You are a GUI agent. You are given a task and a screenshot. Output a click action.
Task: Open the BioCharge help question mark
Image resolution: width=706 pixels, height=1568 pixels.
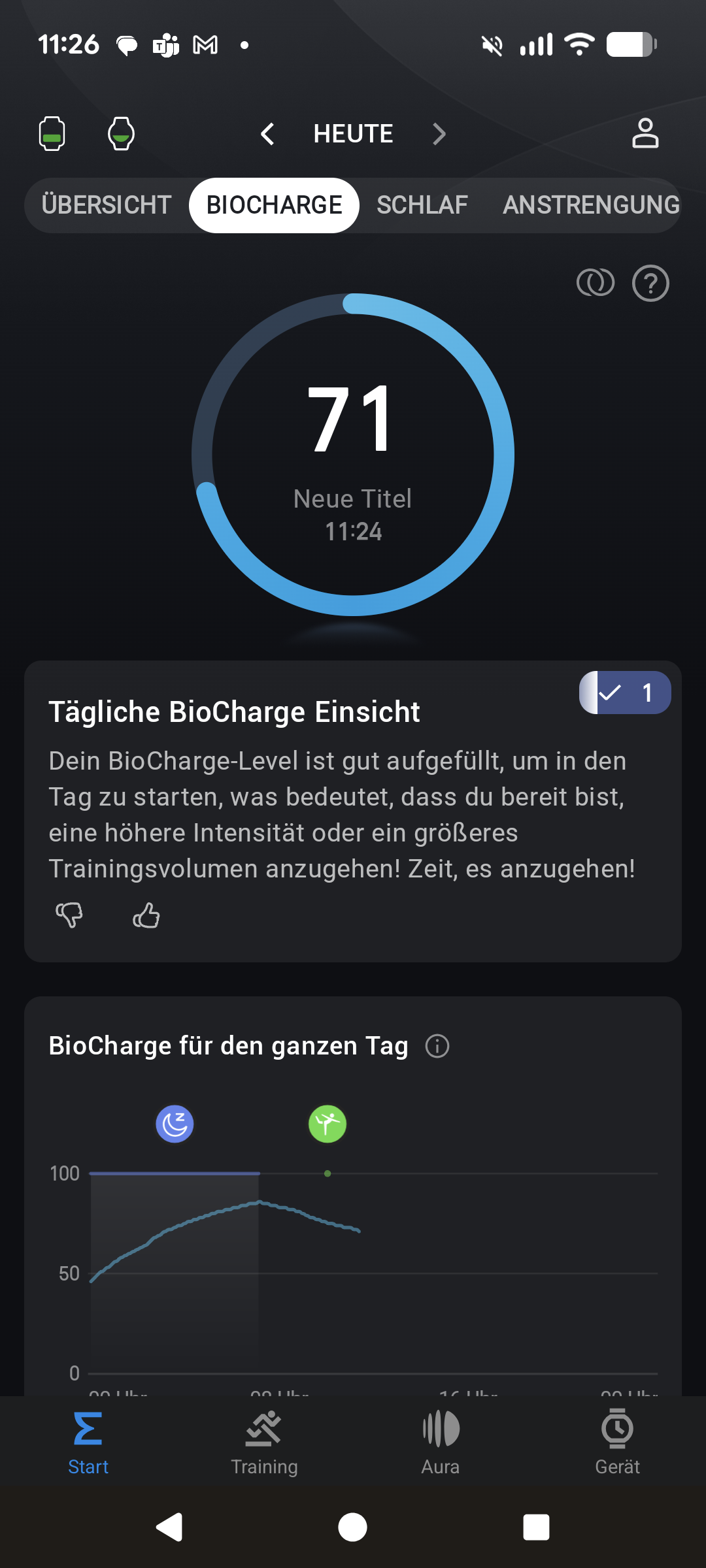tap(650, 283)
